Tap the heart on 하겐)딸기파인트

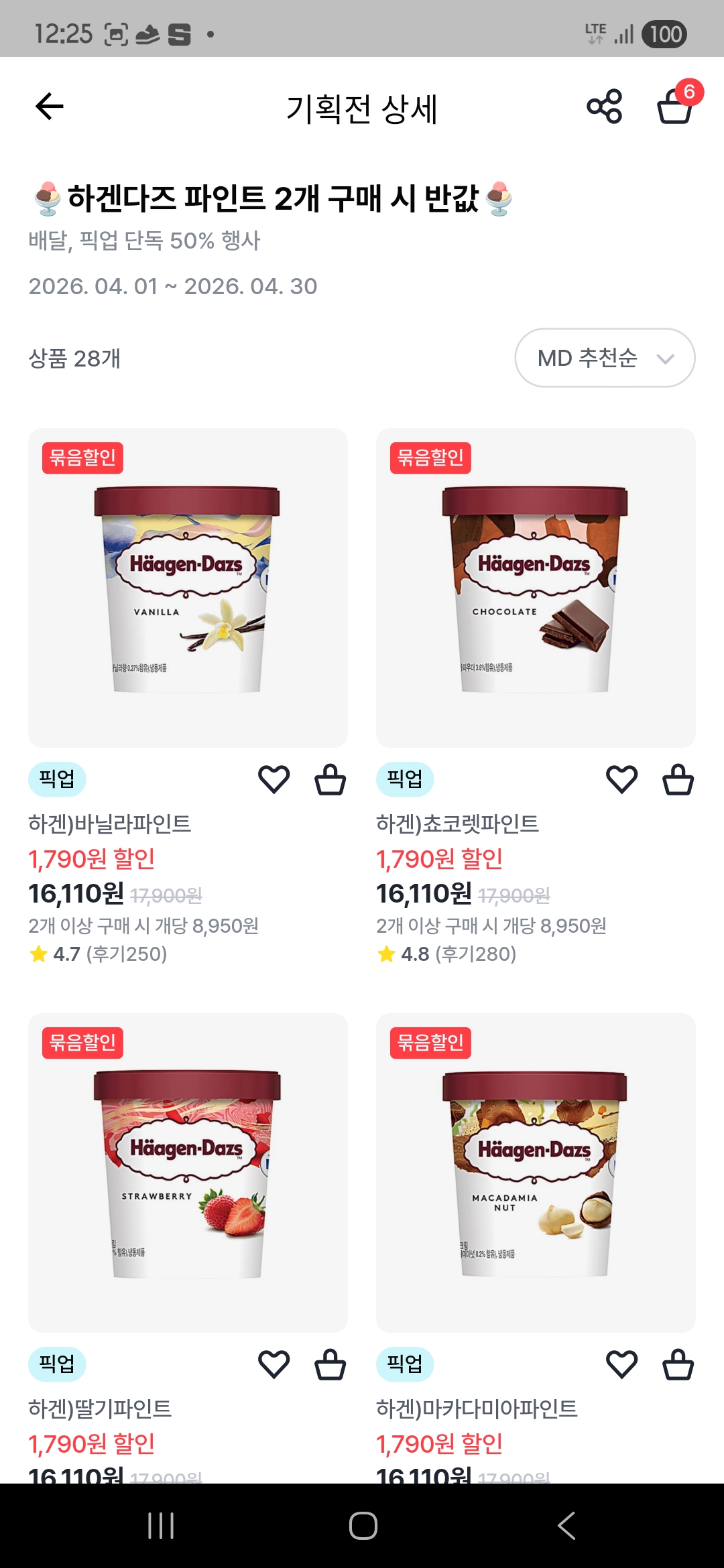tap(274, 1364)
